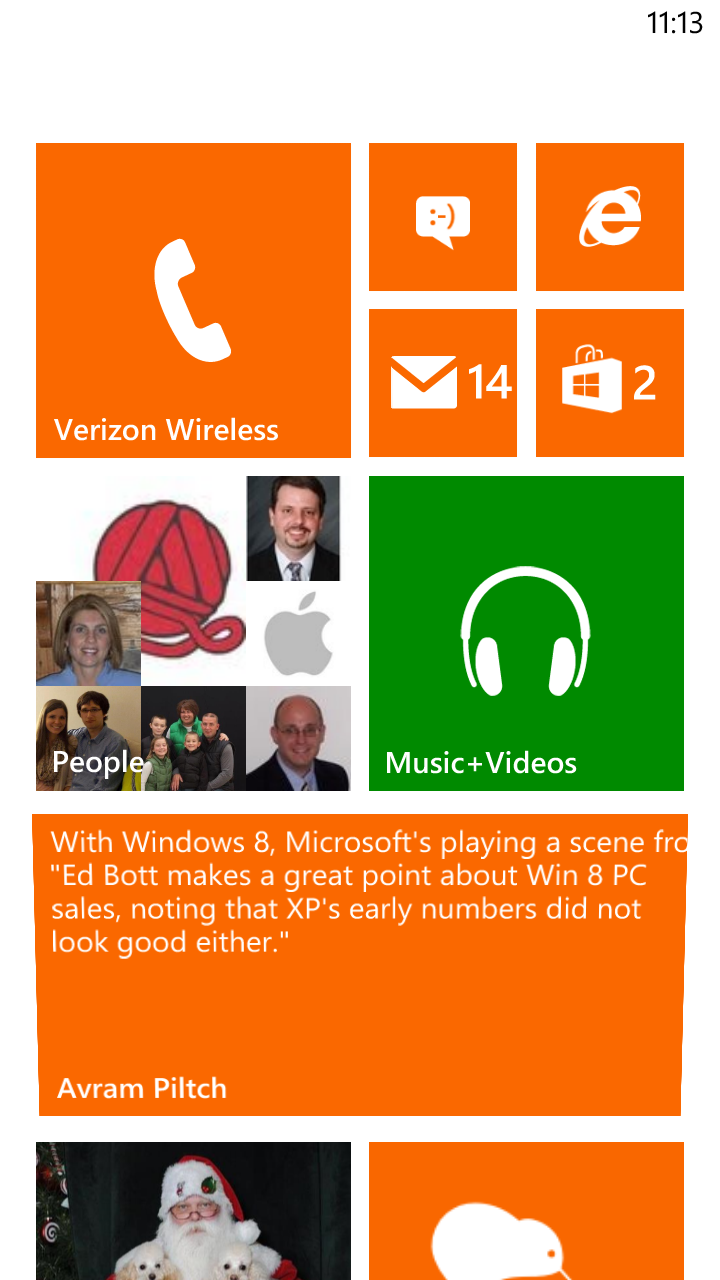
Task: Open the Store tile showing 2 updates
Action: pyautogui.click(x=610, y=383)
